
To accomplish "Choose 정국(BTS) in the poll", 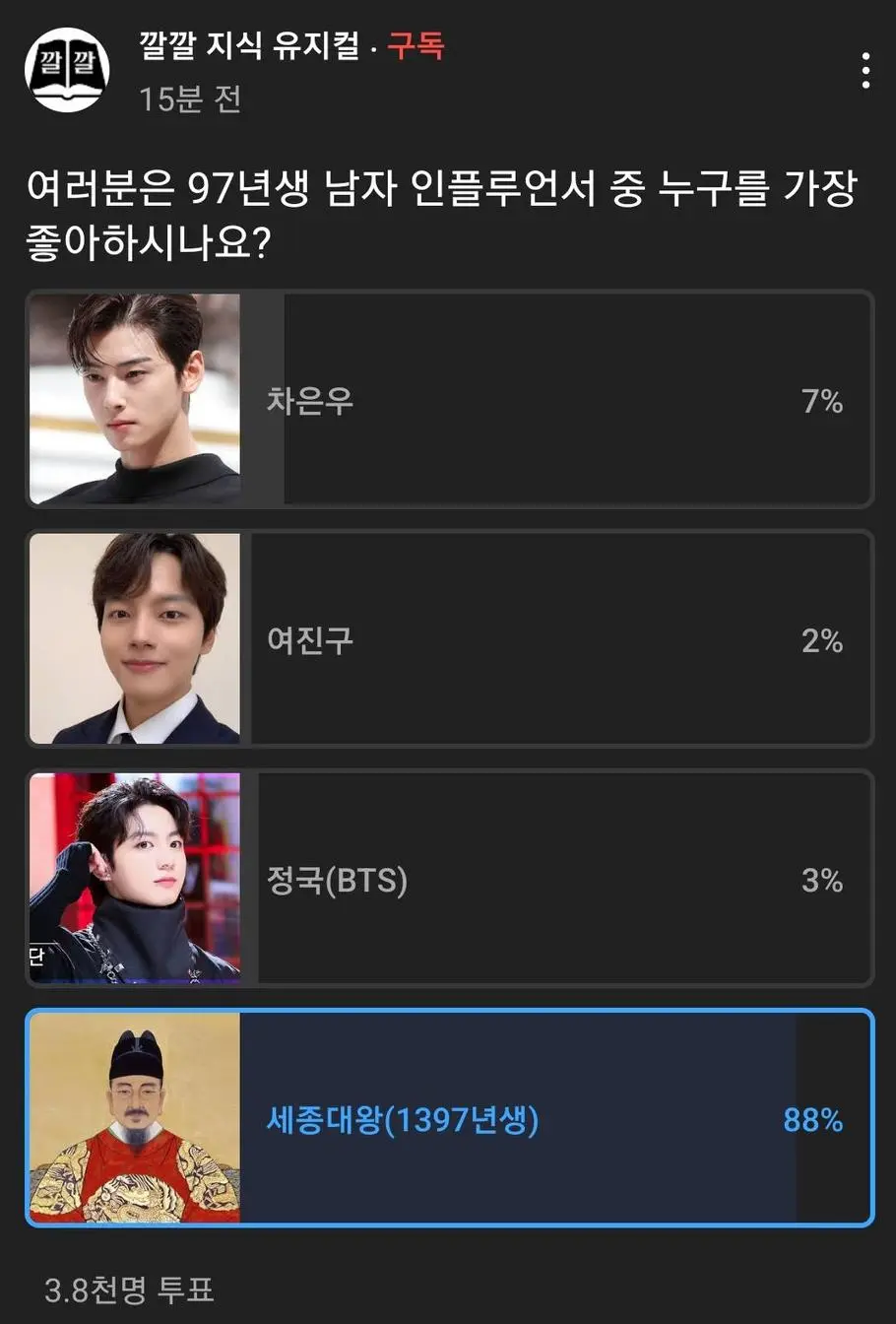I will coord(449,879).
